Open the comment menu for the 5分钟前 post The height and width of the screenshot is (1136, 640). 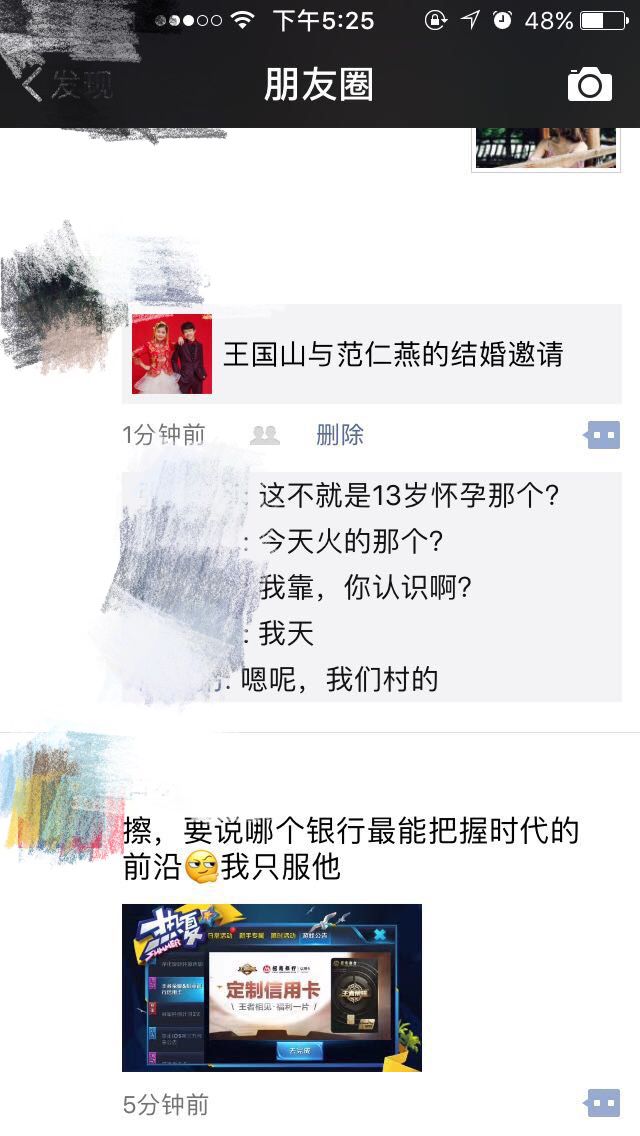click(602, 1104)
